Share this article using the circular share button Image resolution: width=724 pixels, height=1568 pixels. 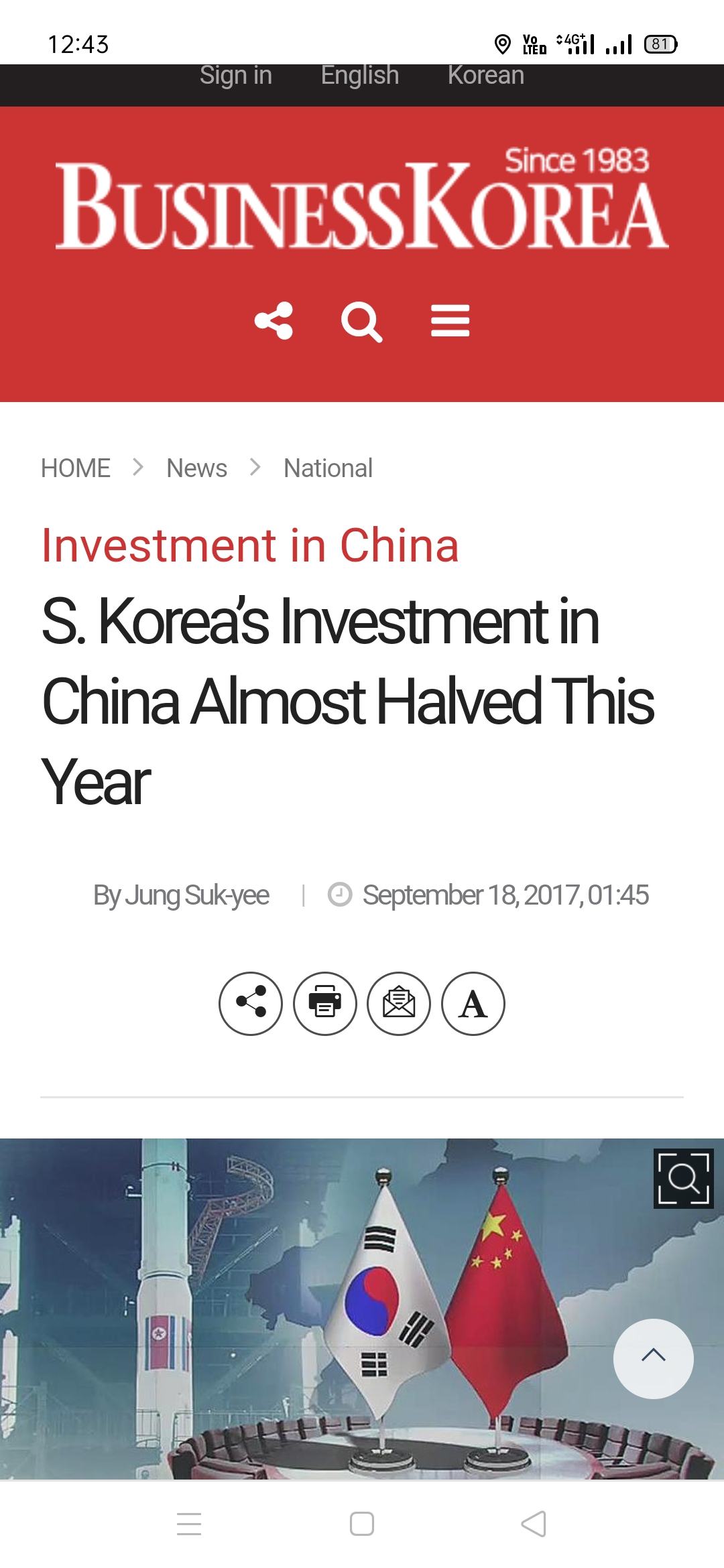click(x=251, y=1003)
